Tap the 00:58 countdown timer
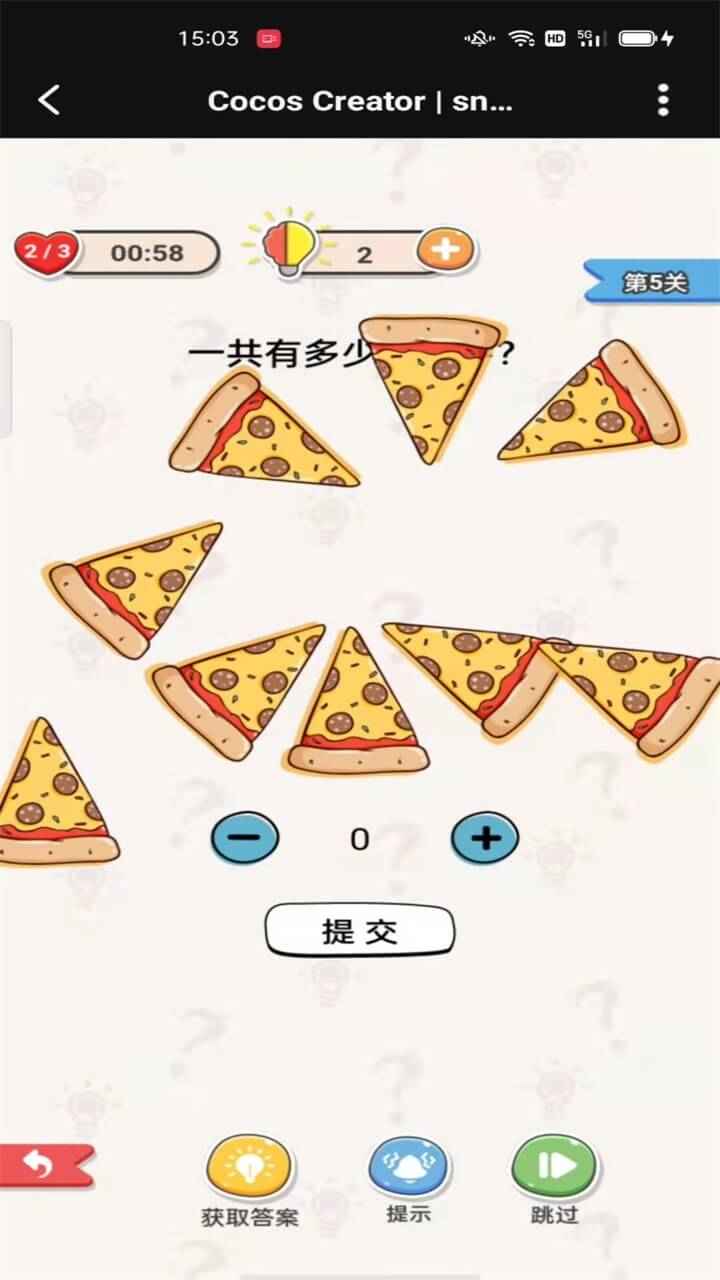 coord(155,251)
